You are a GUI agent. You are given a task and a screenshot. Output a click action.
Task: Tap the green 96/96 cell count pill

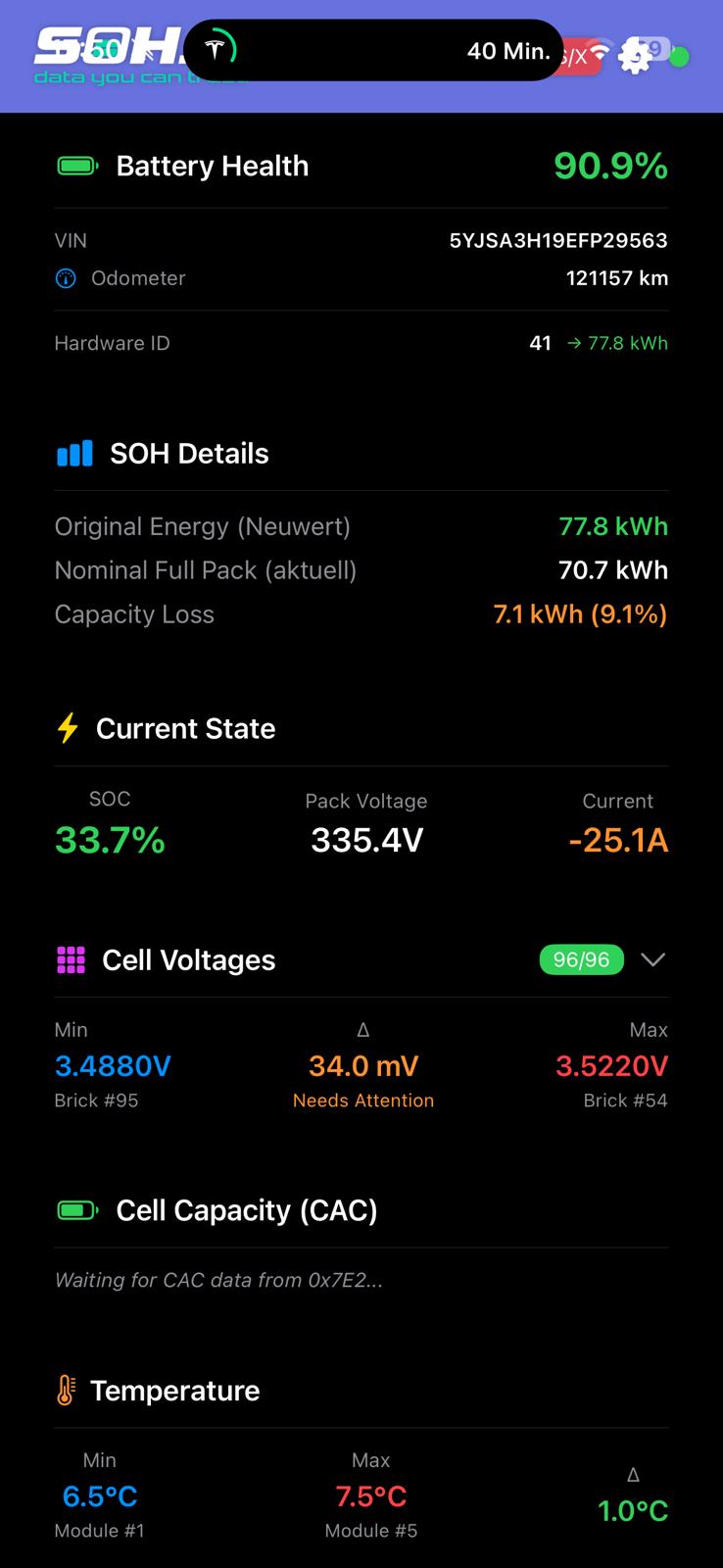(x=581, y=960)
